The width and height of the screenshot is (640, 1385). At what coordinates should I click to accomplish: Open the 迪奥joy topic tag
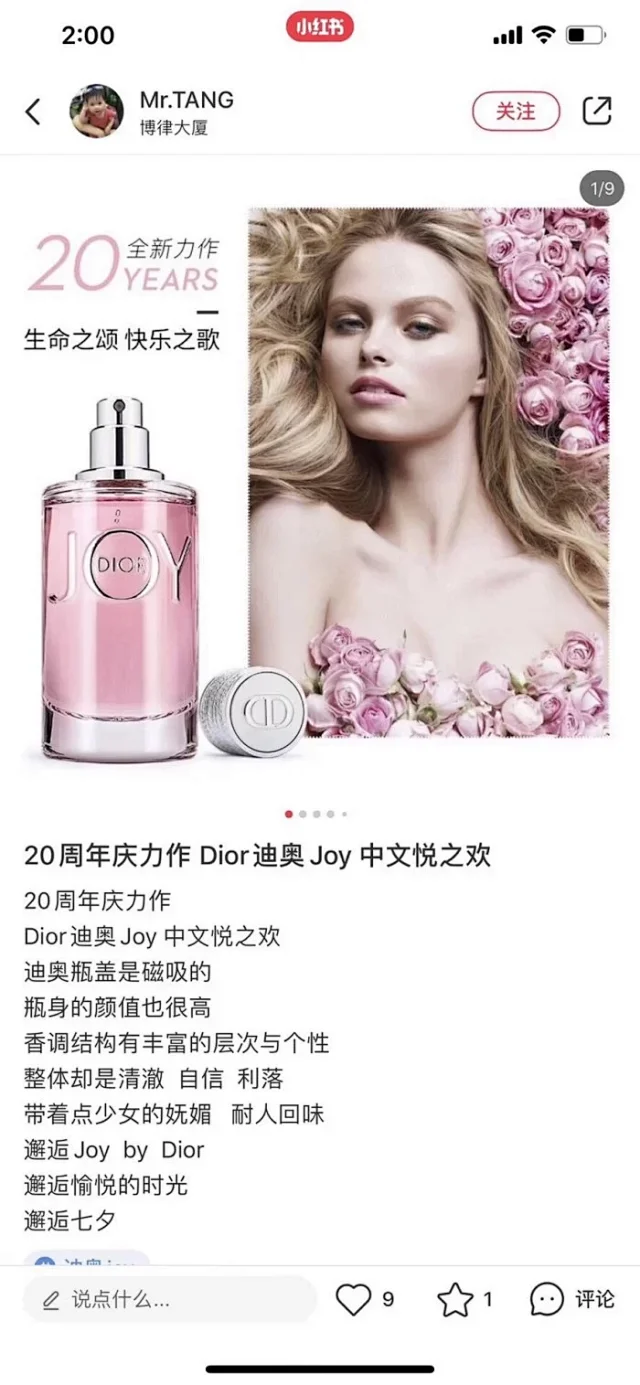(x=87, y=1259)
